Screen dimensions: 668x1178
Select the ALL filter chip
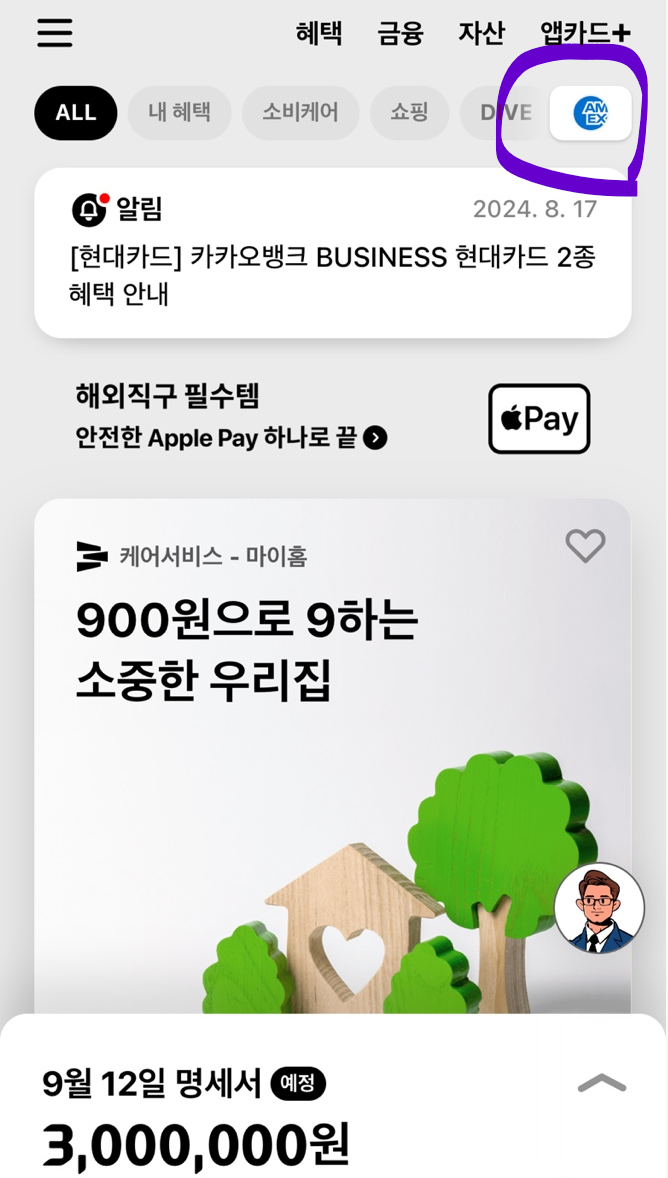(x=75, y=113)
